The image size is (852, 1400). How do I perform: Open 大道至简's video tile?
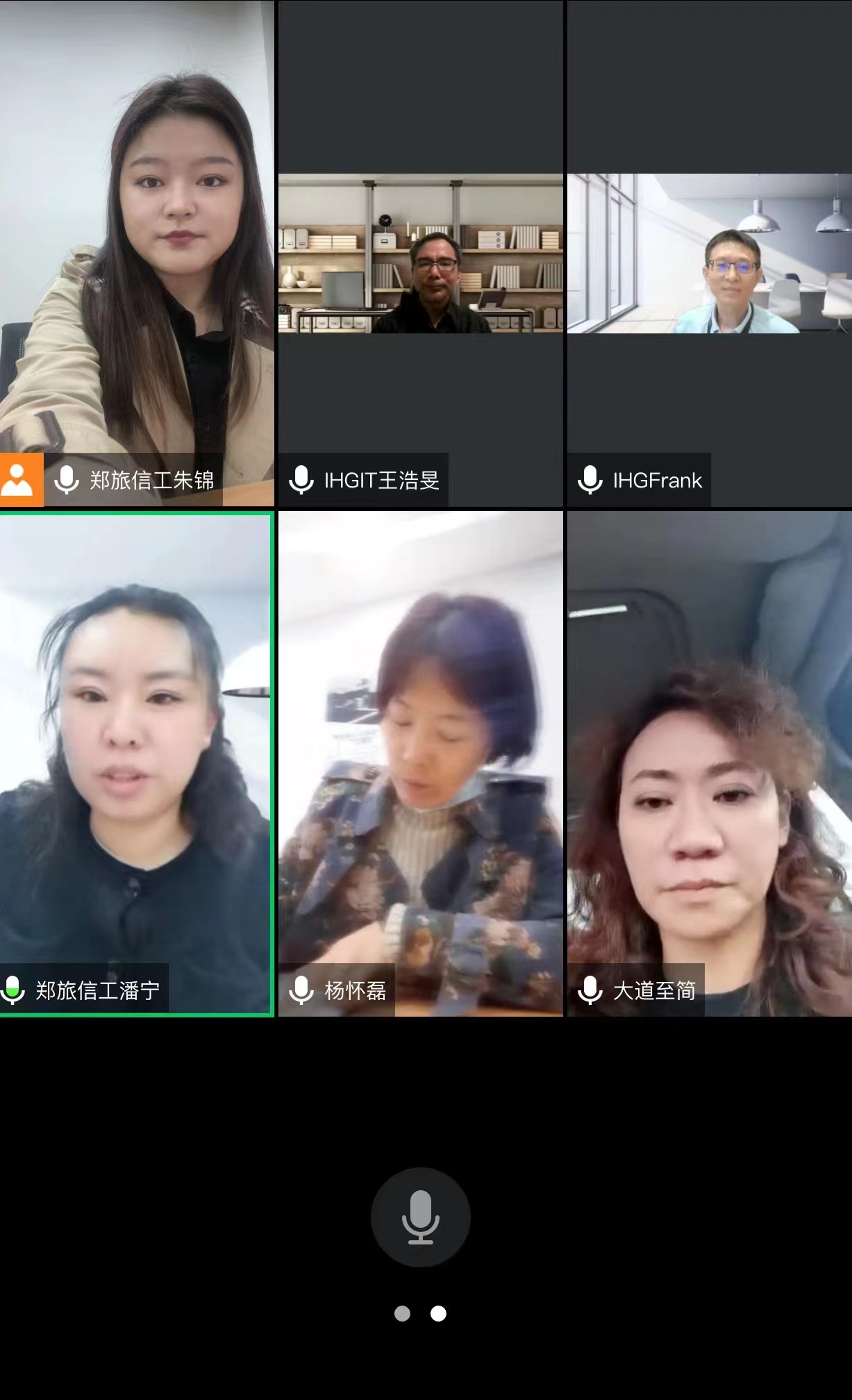coord(709,764)
